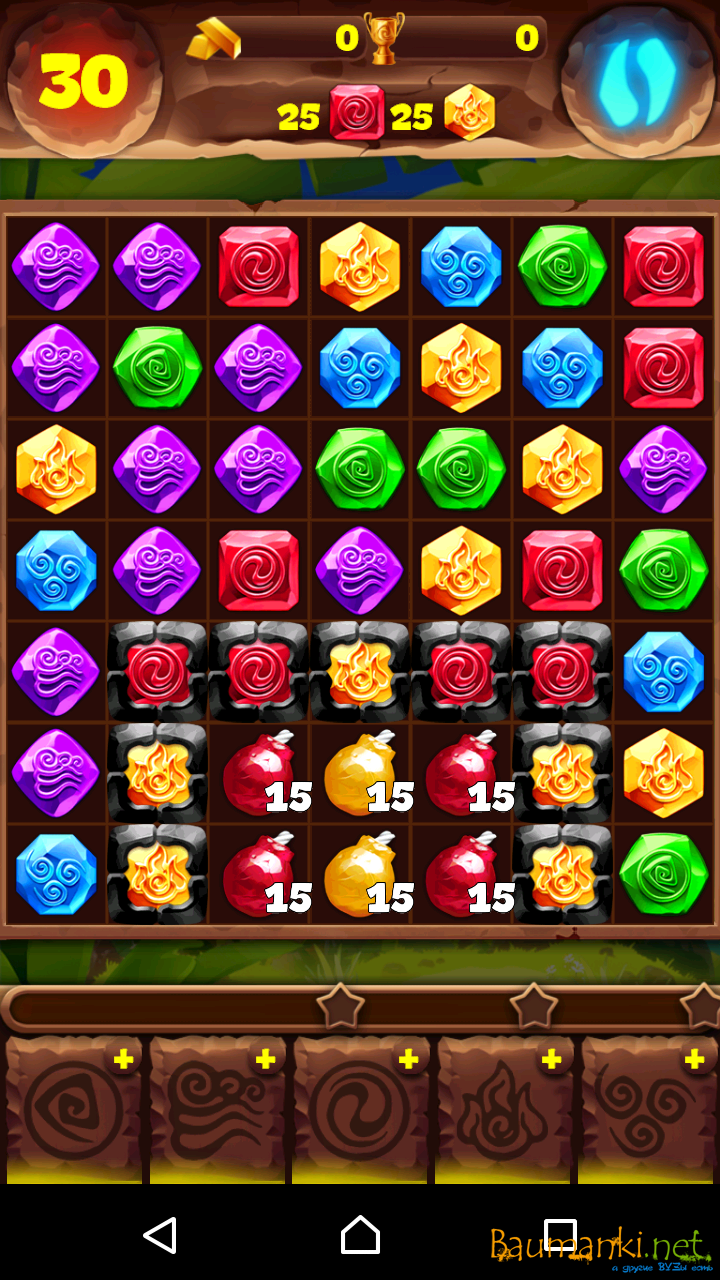The height and width of the screenshot is (1280, 720).
Task: Go back with the system back button
Action: click(x=160, y=1235)
